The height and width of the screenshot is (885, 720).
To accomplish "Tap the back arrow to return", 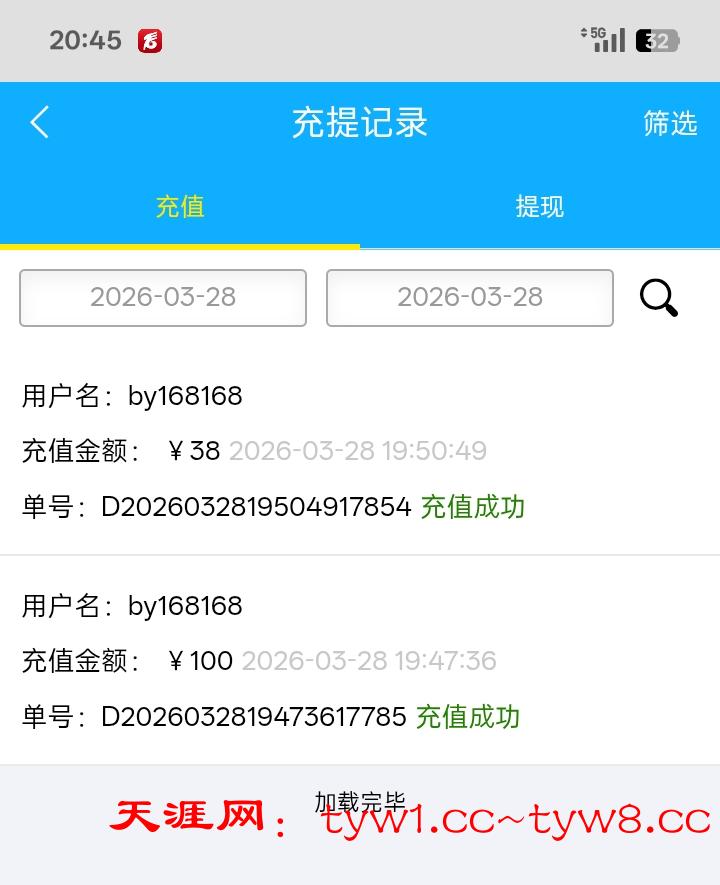I will 38,122.
